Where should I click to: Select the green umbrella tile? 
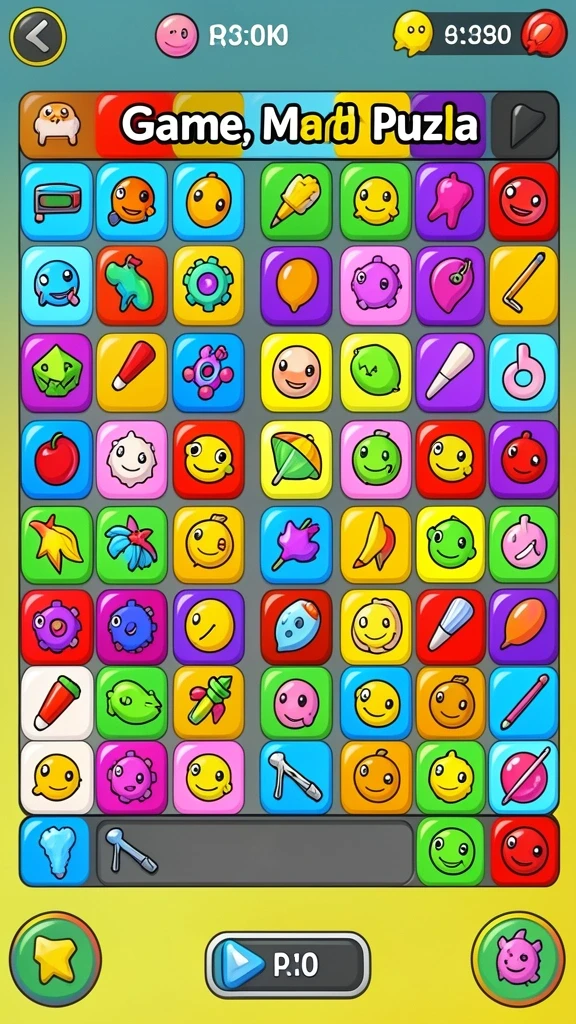click(x=296, y=460)
